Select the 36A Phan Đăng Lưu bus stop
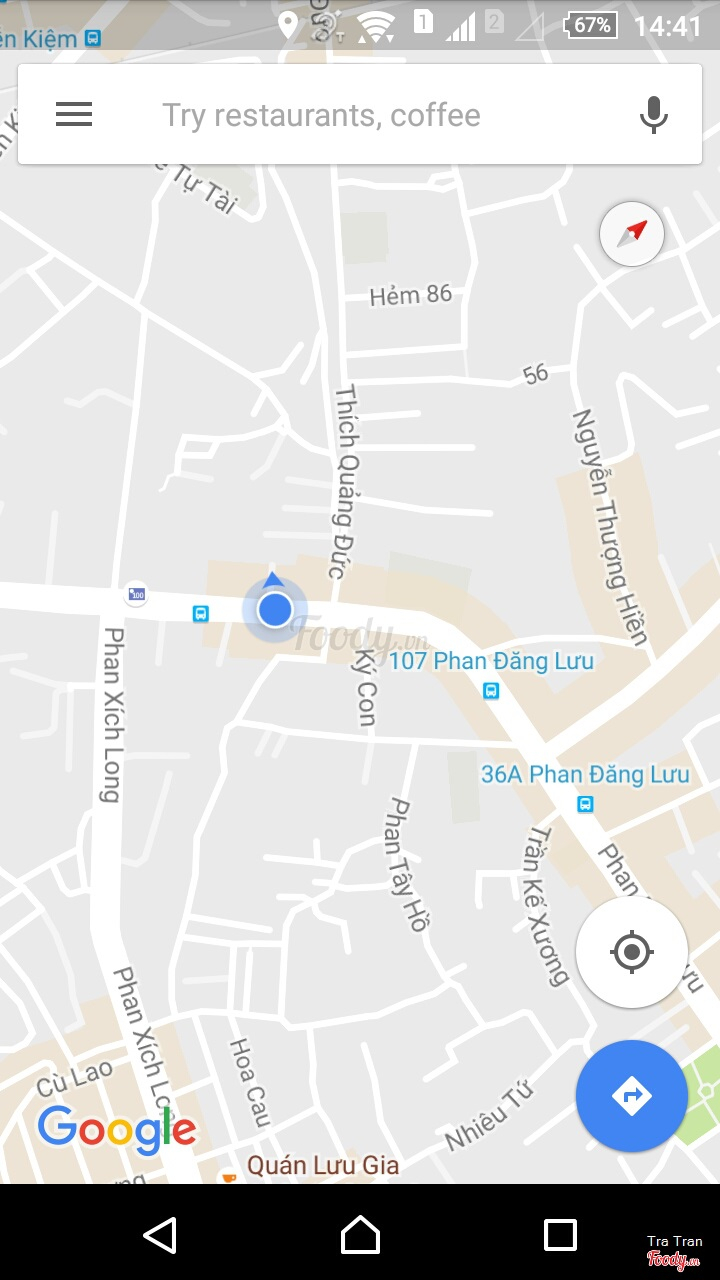This screenshot has width=720, height=1280. [585, 803]
